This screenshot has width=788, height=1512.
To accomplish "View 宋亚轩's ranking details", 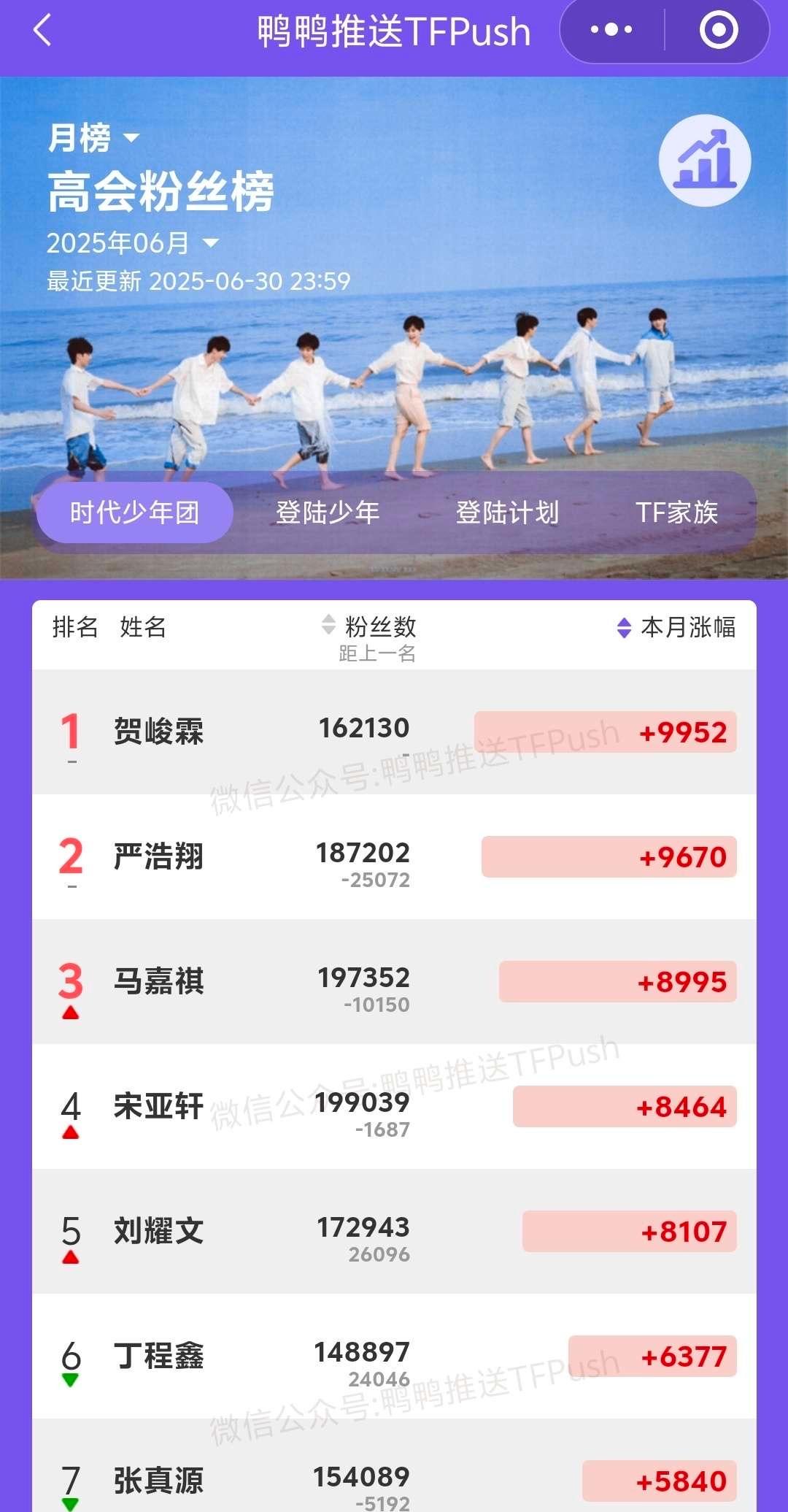I will (x=394, y=1106).
